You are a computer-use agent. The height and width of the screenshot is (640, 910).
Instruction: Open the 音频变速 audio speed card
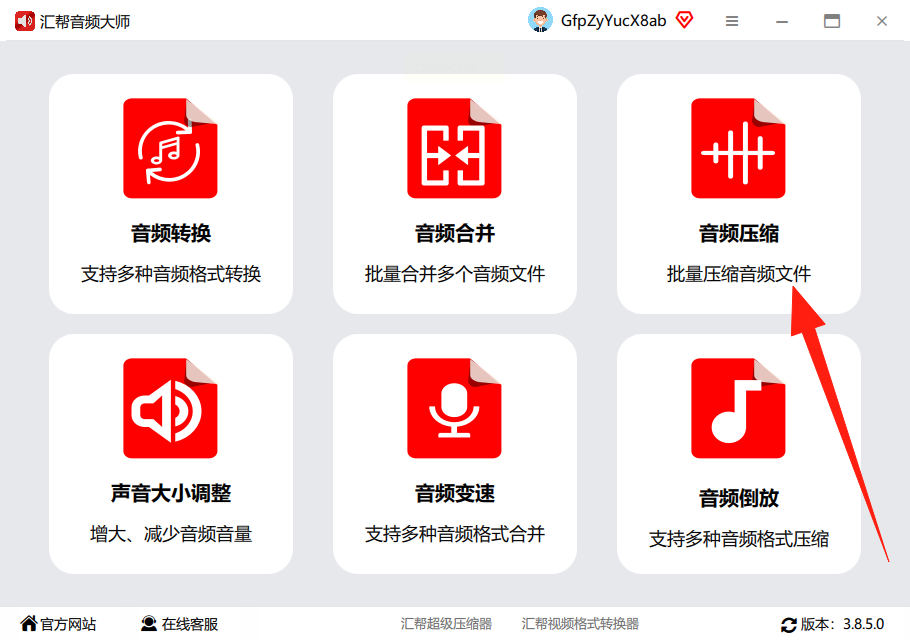pyautogui.click(x=455, y=453)
